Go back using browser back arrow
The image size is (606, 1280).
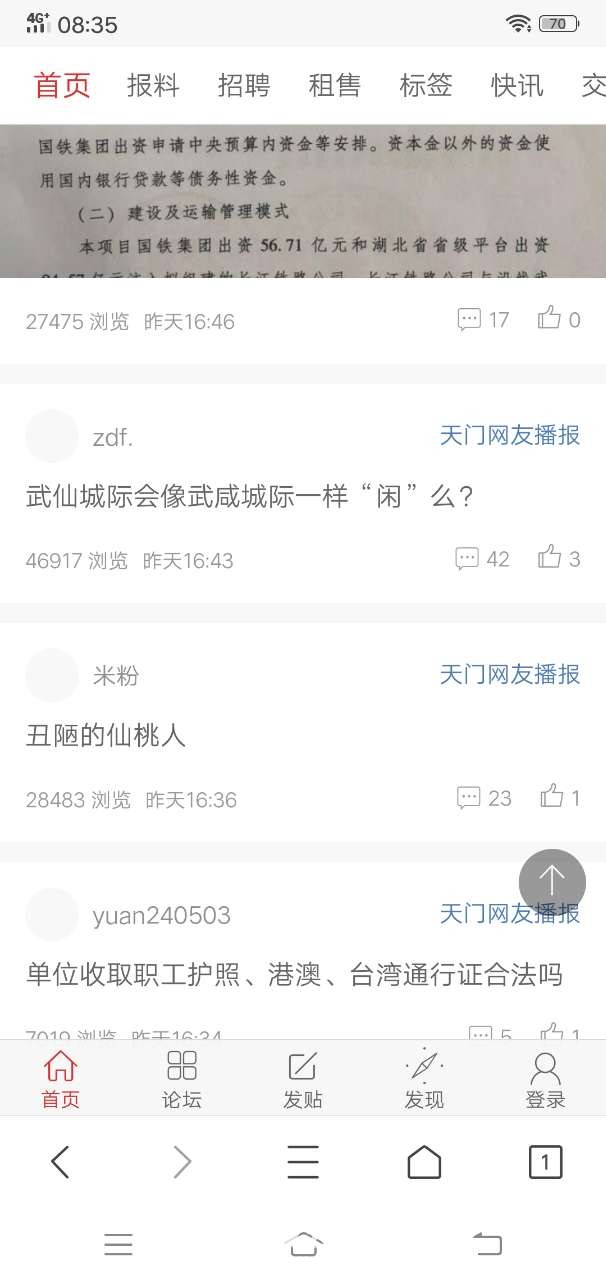click(61, 1162)
